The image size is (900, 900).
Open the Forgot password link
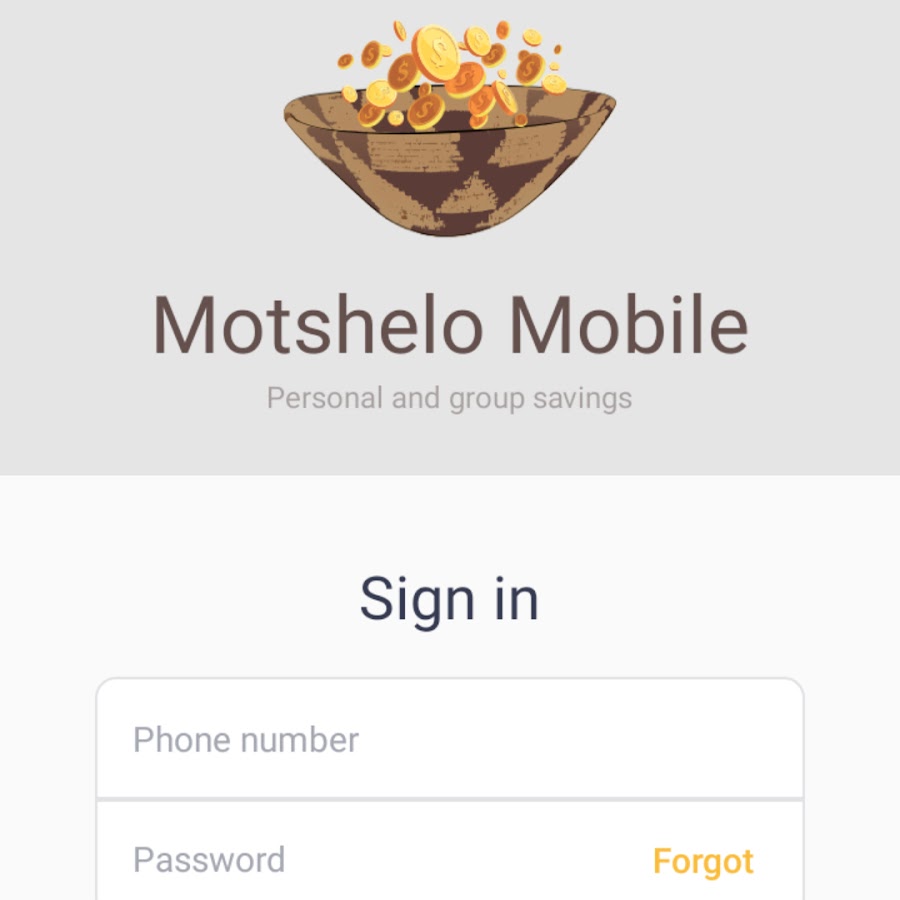(702, 861)
